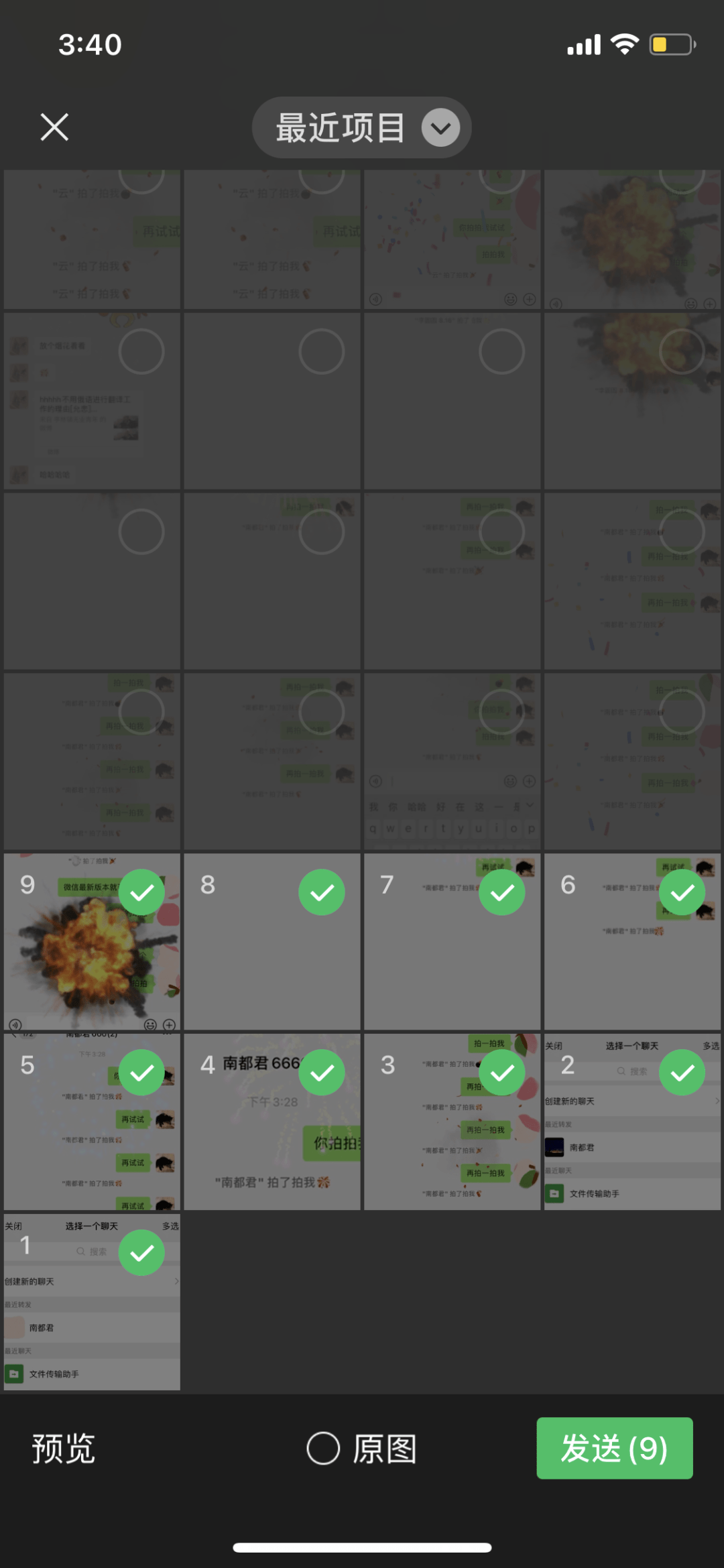The height and width of the screenshot is (1568, 724).
Task: Deselect the last photo numbered 1
Action: tap(141, 1252)
